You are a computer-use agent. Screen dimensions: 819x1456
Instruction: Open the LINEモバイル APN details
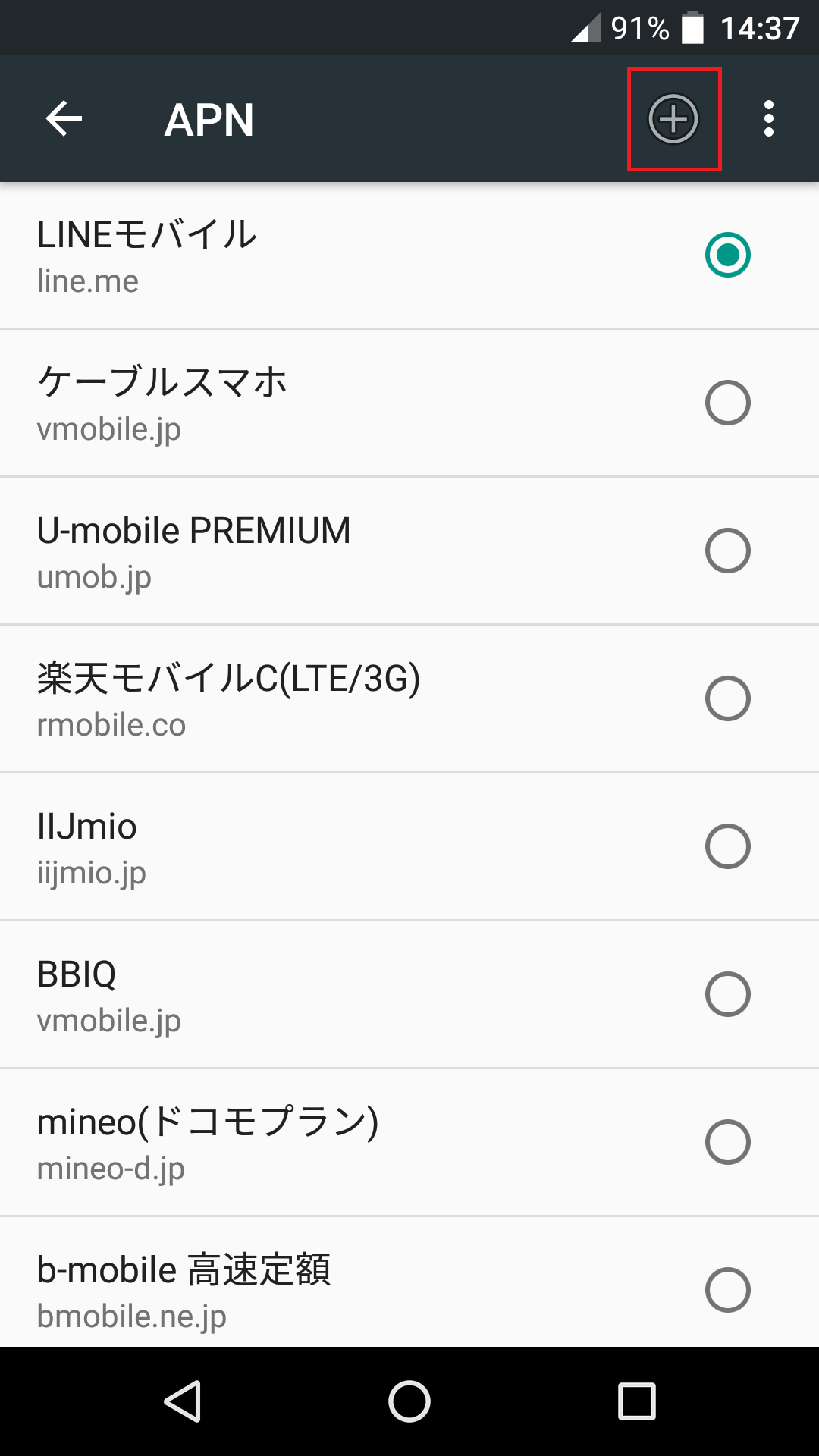[x=303, y=255]
